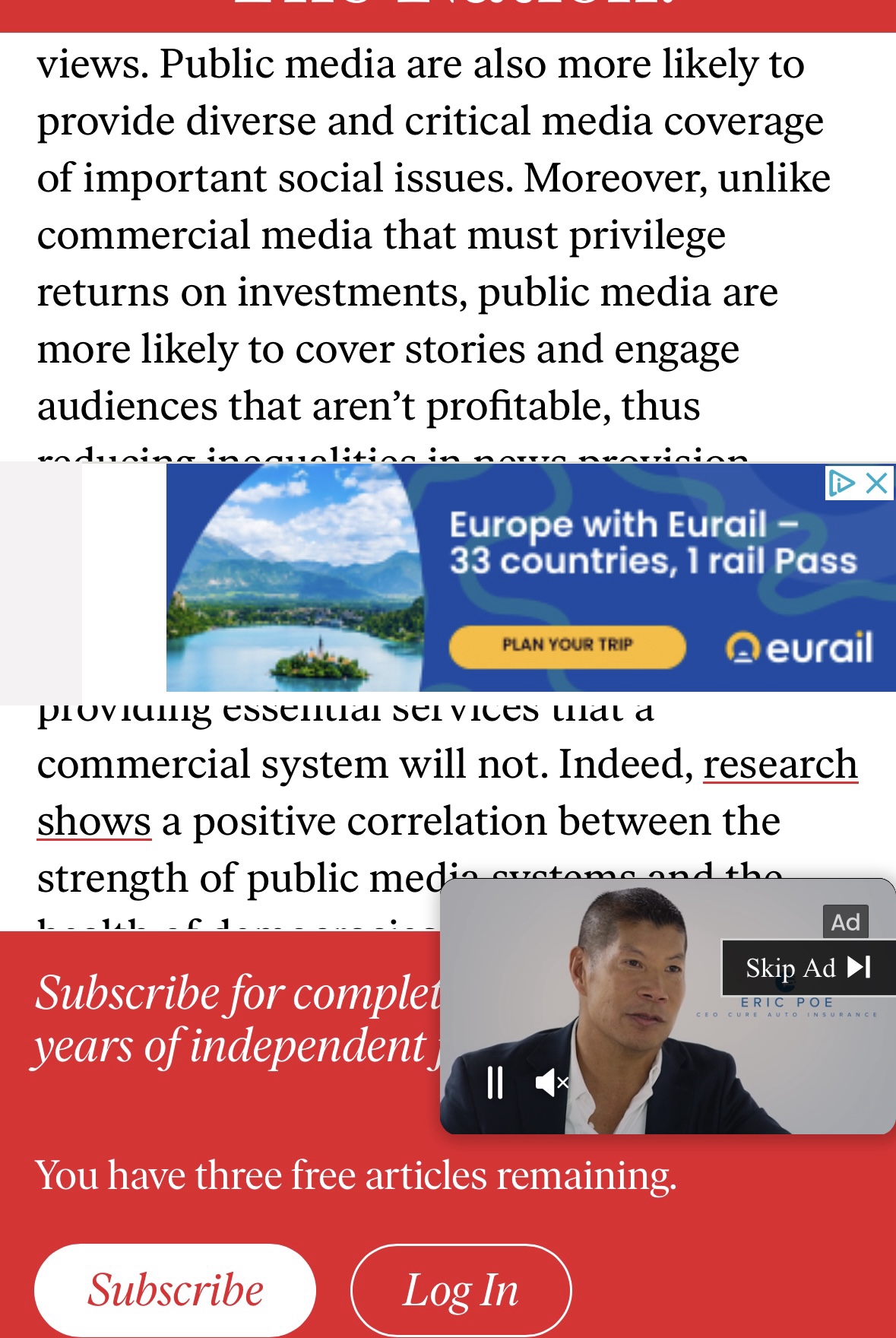Skip the video ad
Screen dimensions: 896x1338
click(808, 968)
